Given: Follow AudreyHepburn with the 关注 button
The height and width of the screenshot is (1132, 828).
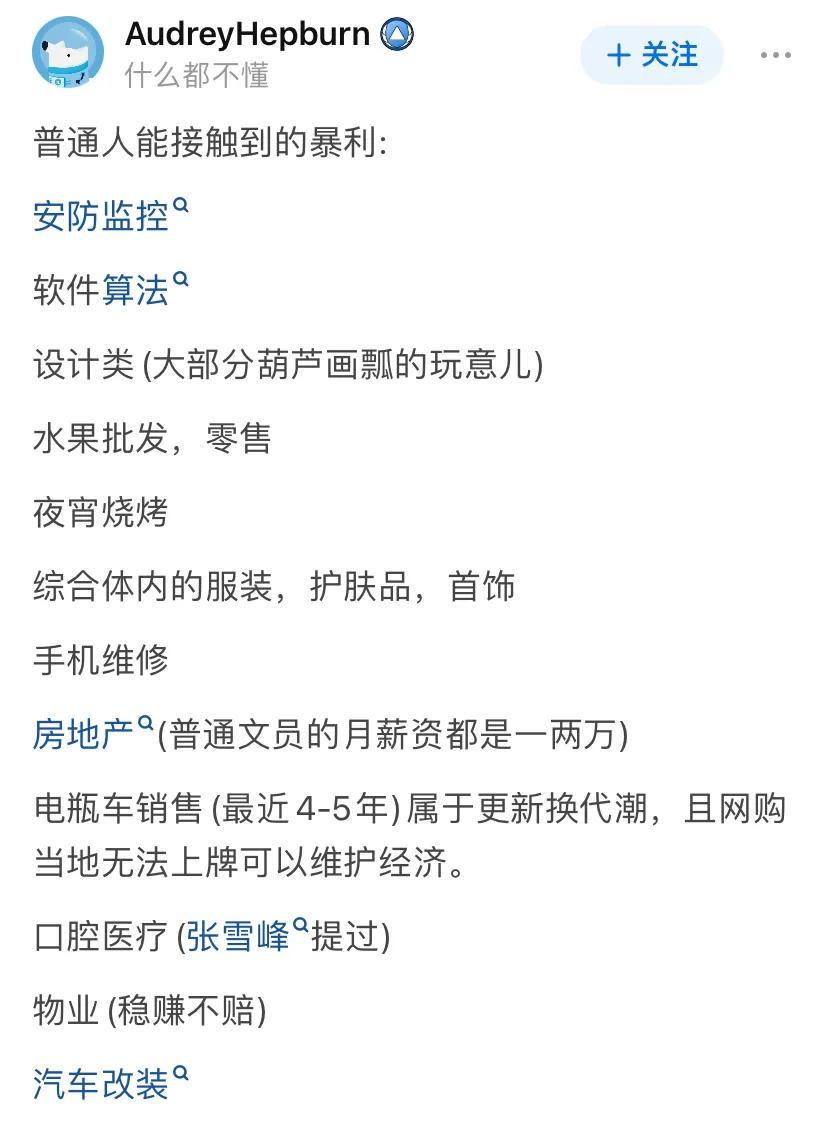Looking at the screenshot, I should click(652, 54).
